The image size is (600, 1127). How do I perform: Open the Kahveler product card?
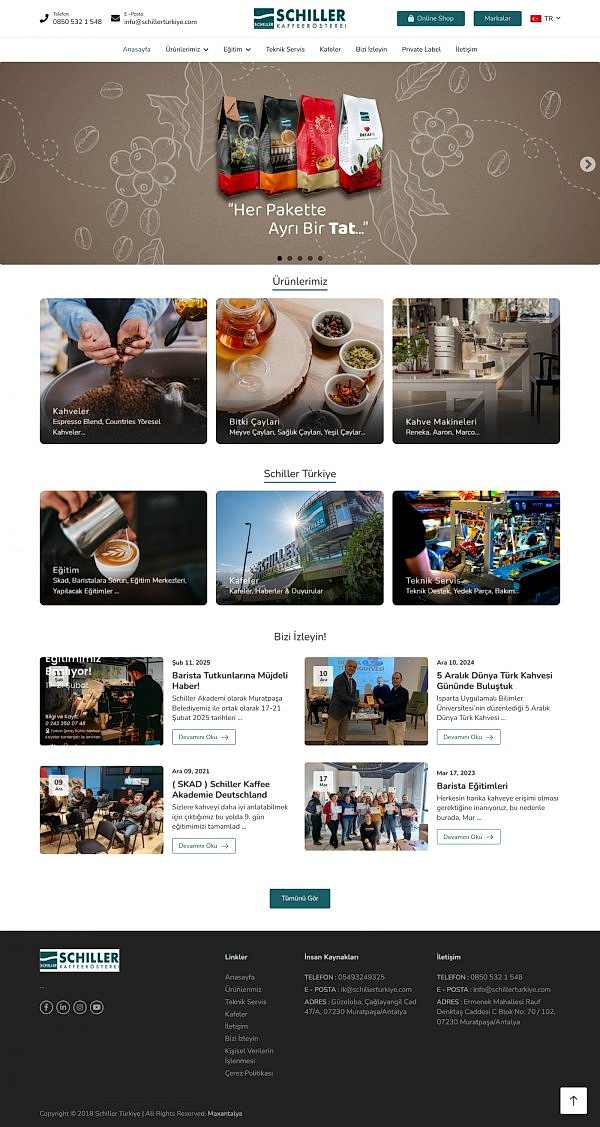(123, 371)
